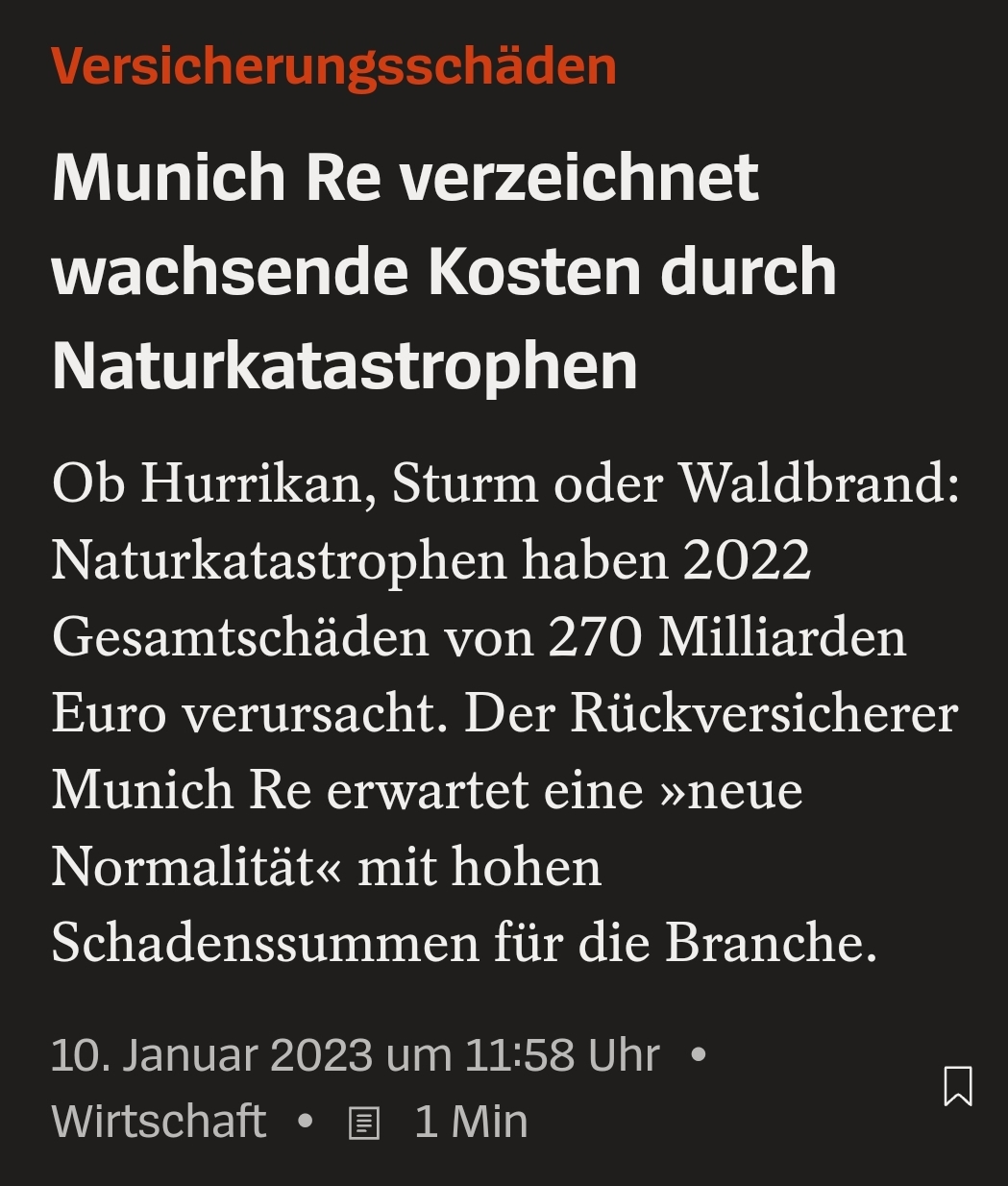Open the Munich Re Naturkatastrophen article
The height and width of the screenshot is (1186, 1008).
442,272
